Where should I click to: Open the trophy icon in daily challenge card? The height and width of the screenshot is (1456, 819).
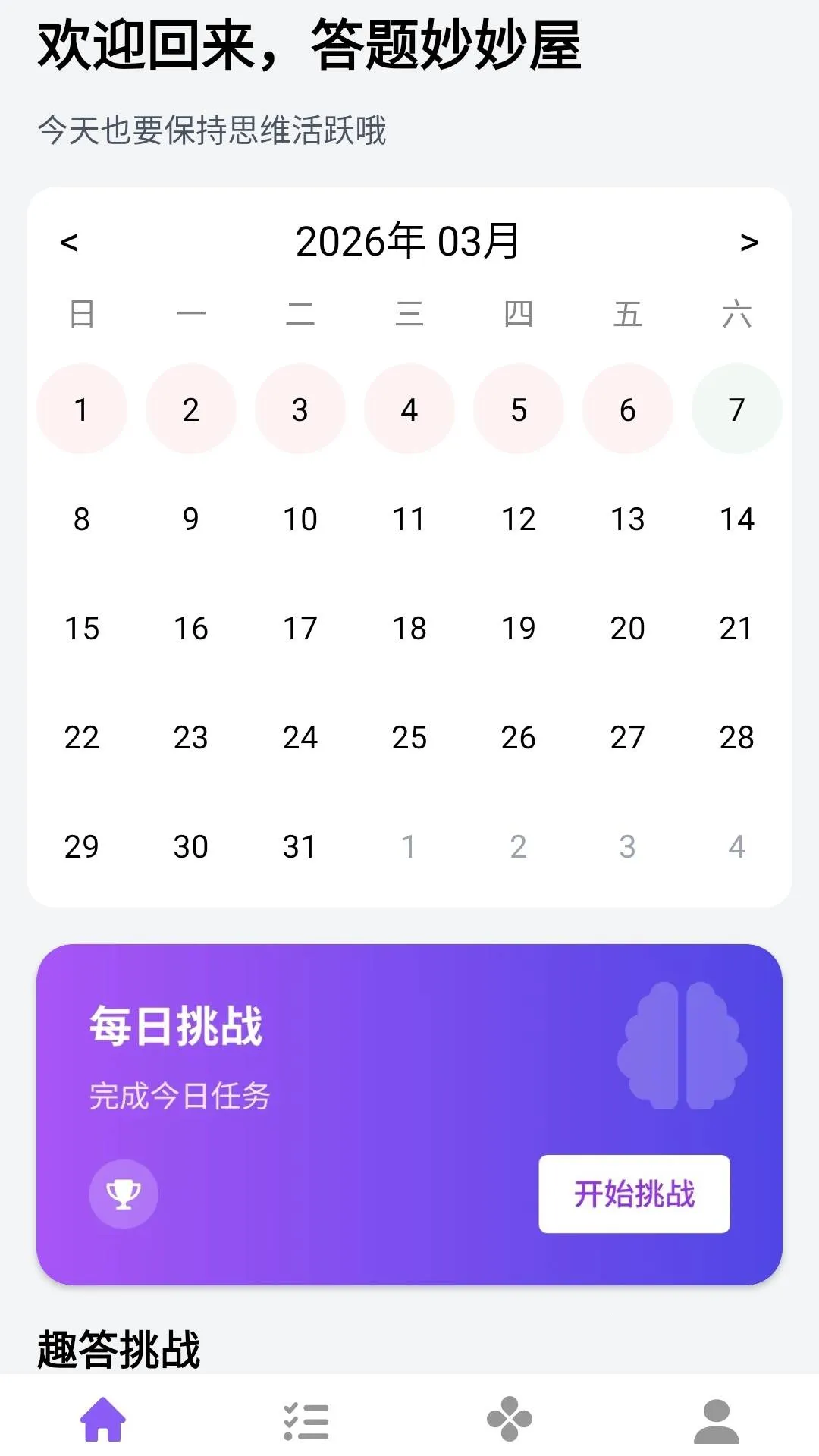point(124,1194)
